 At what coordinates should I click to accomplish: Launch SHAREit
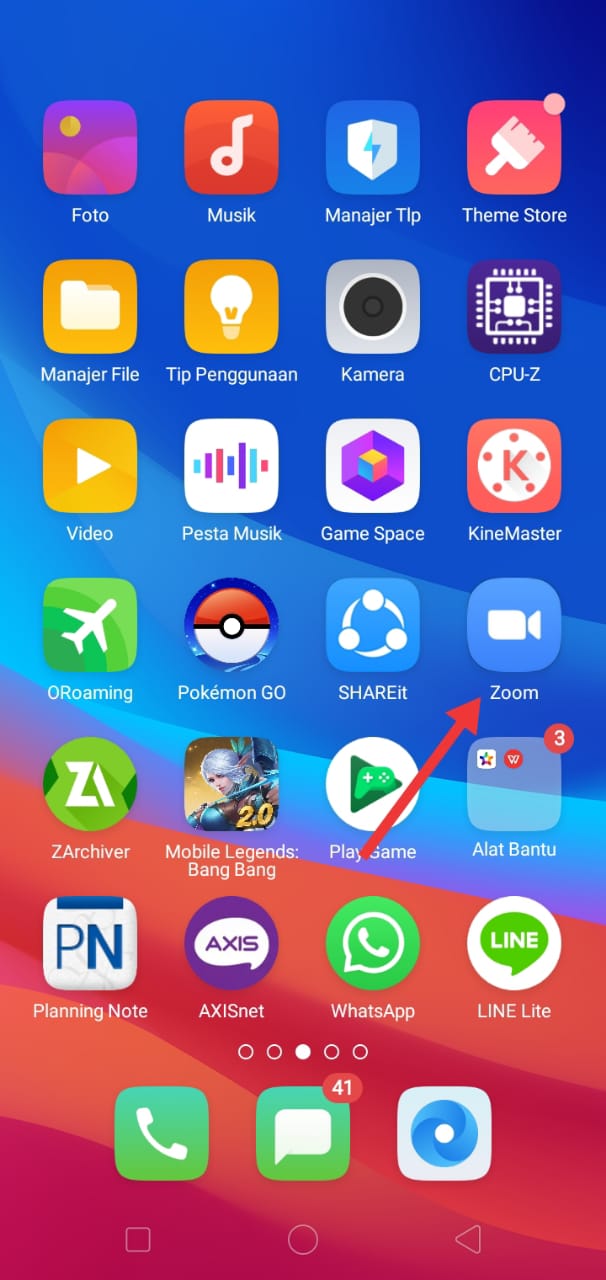coord(373,625)
